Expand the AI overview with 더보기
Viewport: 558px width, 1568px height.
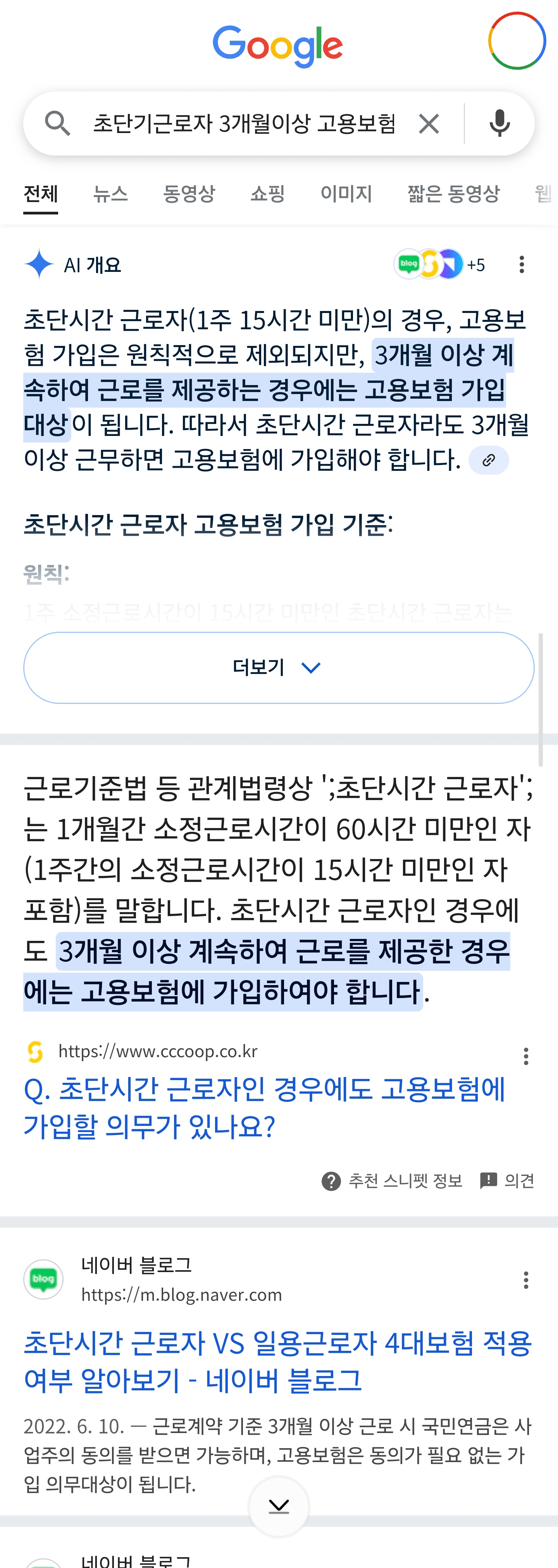tap(279, 668)
